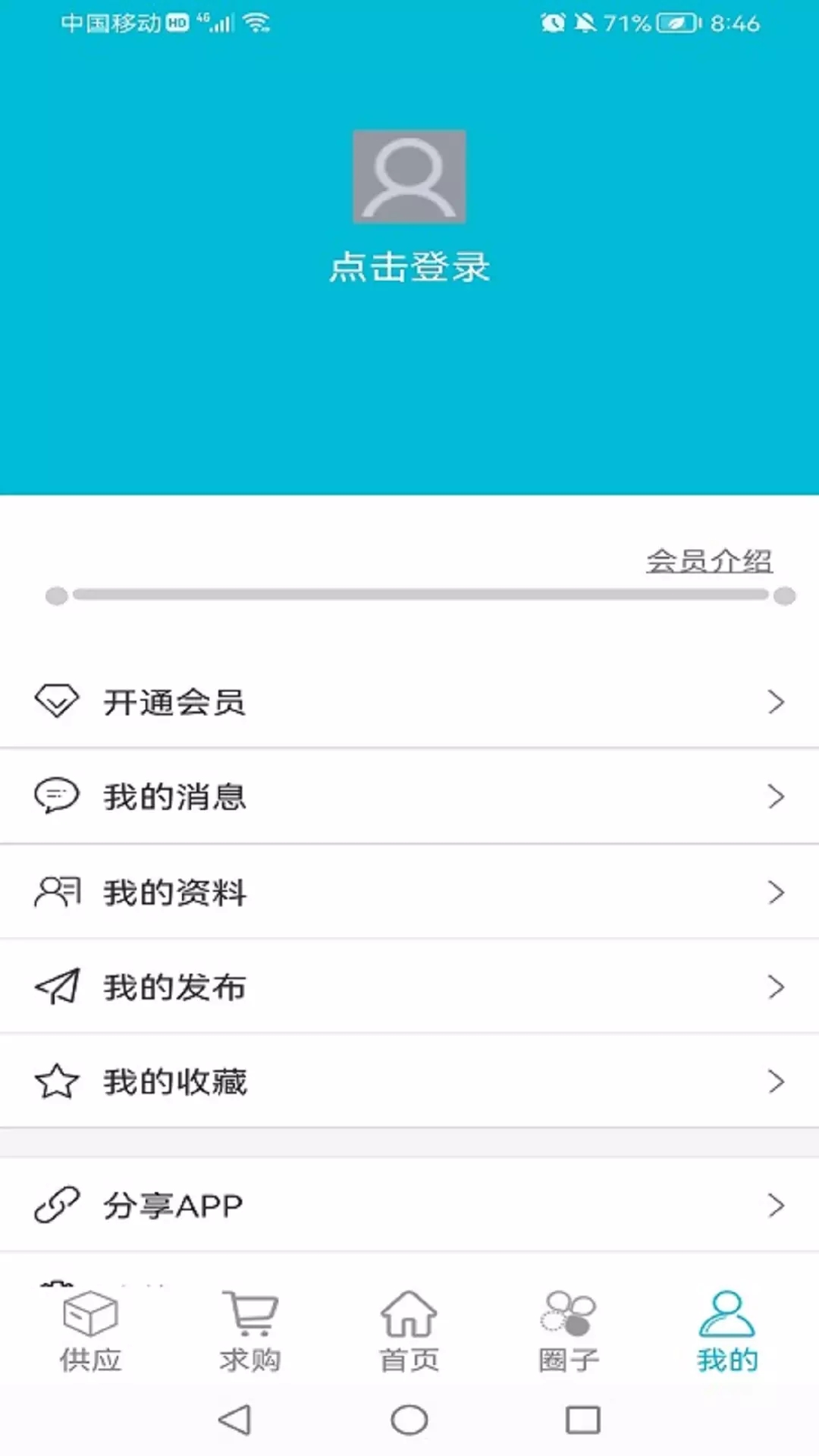Tap the chat bubble icon beside 我的消息
This screenshot has width=819, height=1456.
(x=57, y=796)
